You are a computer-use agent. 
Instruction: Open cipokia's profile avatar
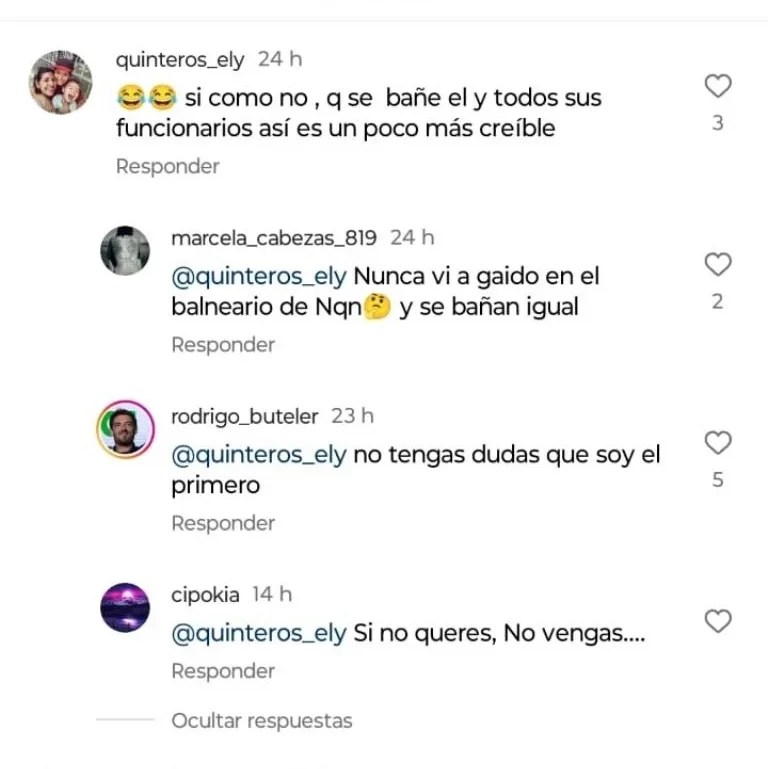pyautogui.click(x=125, y=607)
